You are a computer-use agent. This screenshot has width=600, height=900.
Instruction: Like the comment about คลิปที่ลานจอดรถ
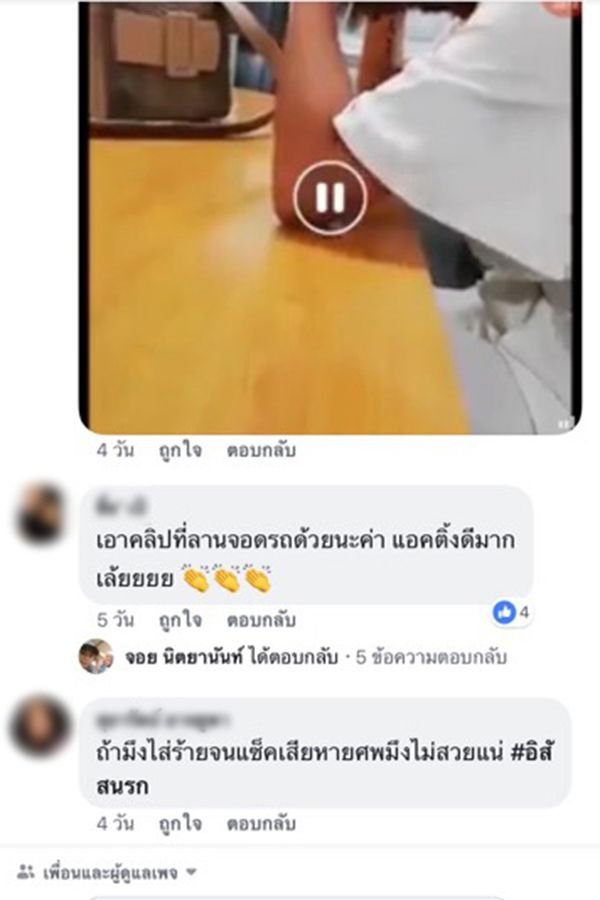(180, 618)
